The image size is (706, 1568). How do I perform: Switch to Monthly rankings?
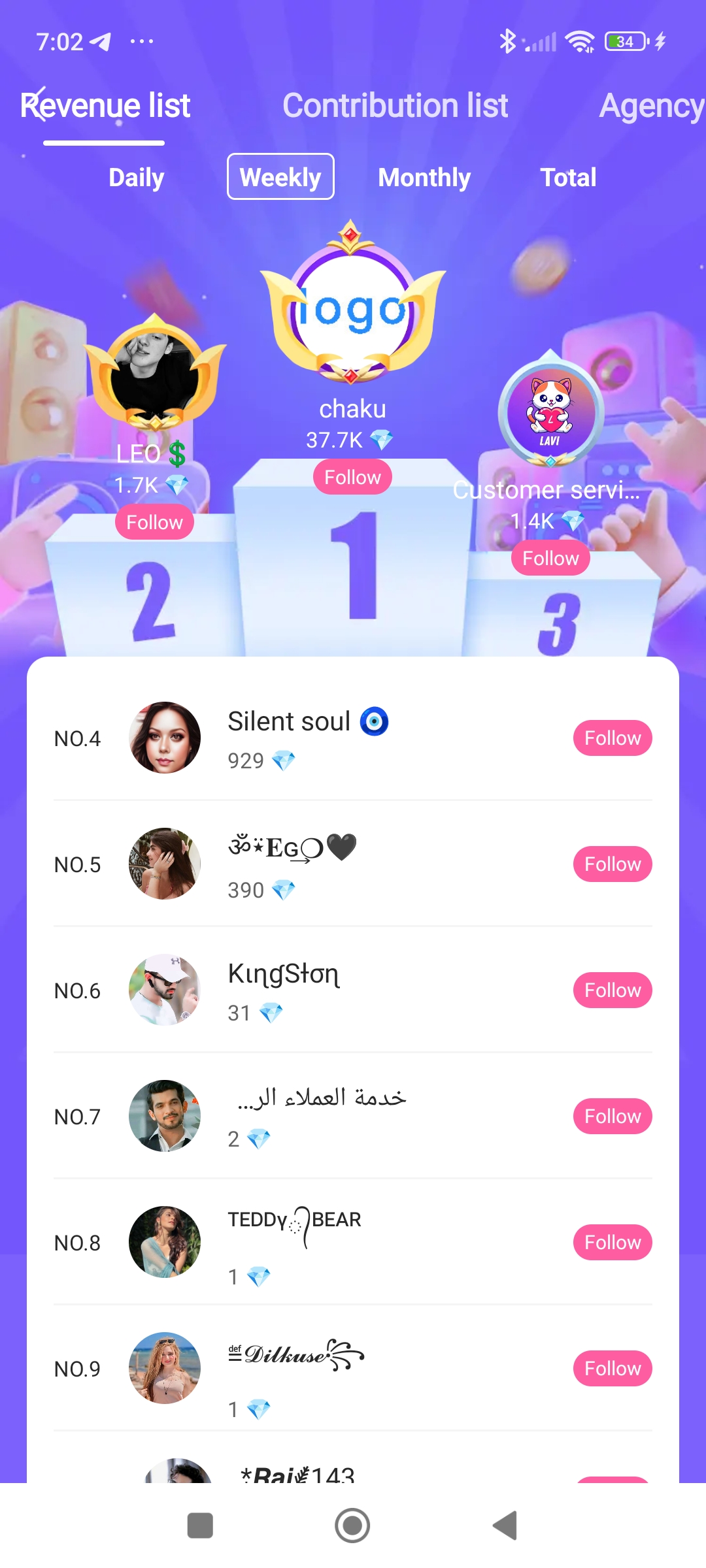[x=424, y=177]
